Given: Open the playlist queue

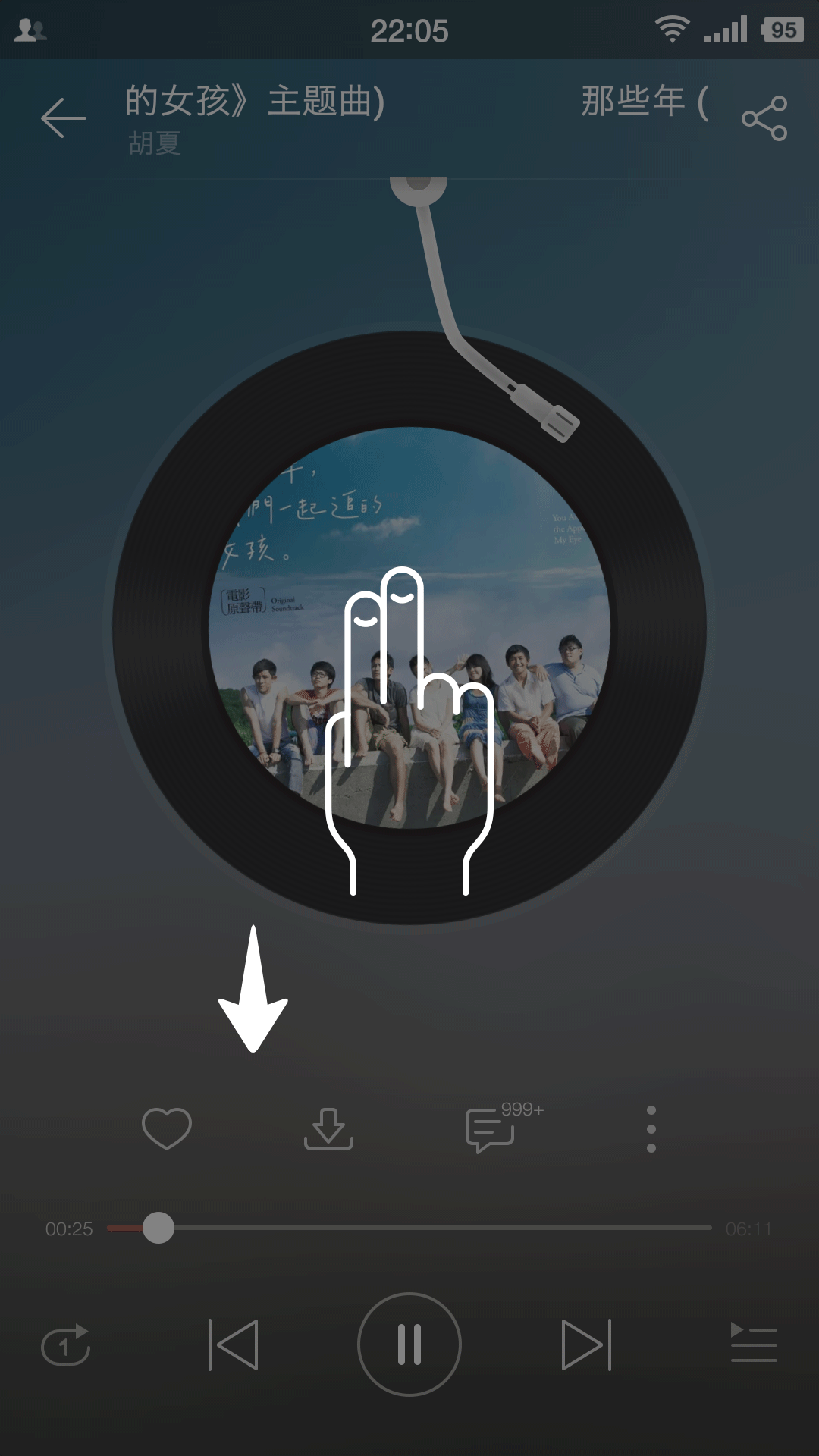Looking at the screenshot, I should coord(753,1343).
